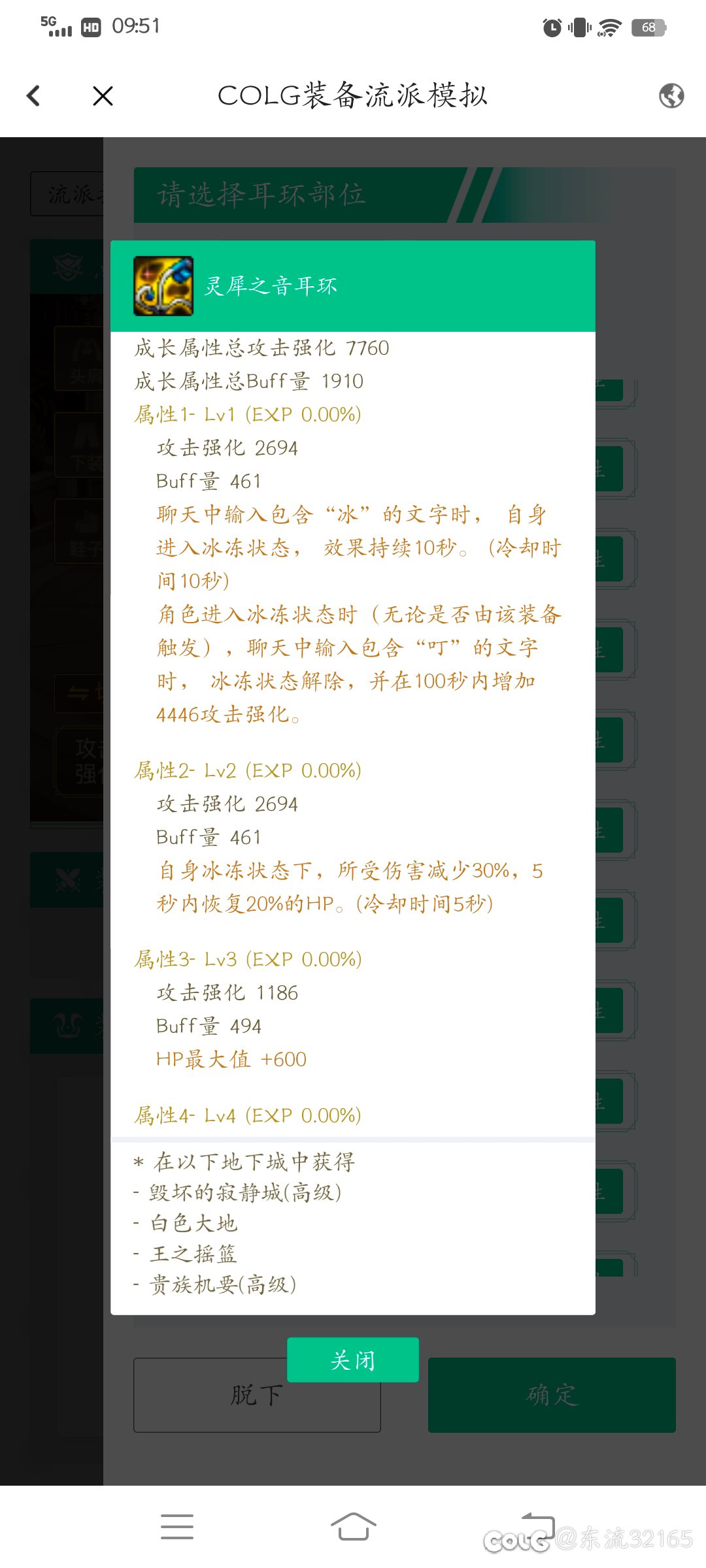
Task: Confirm selection with the 确定 button
Action: (x=551, y=1395)
